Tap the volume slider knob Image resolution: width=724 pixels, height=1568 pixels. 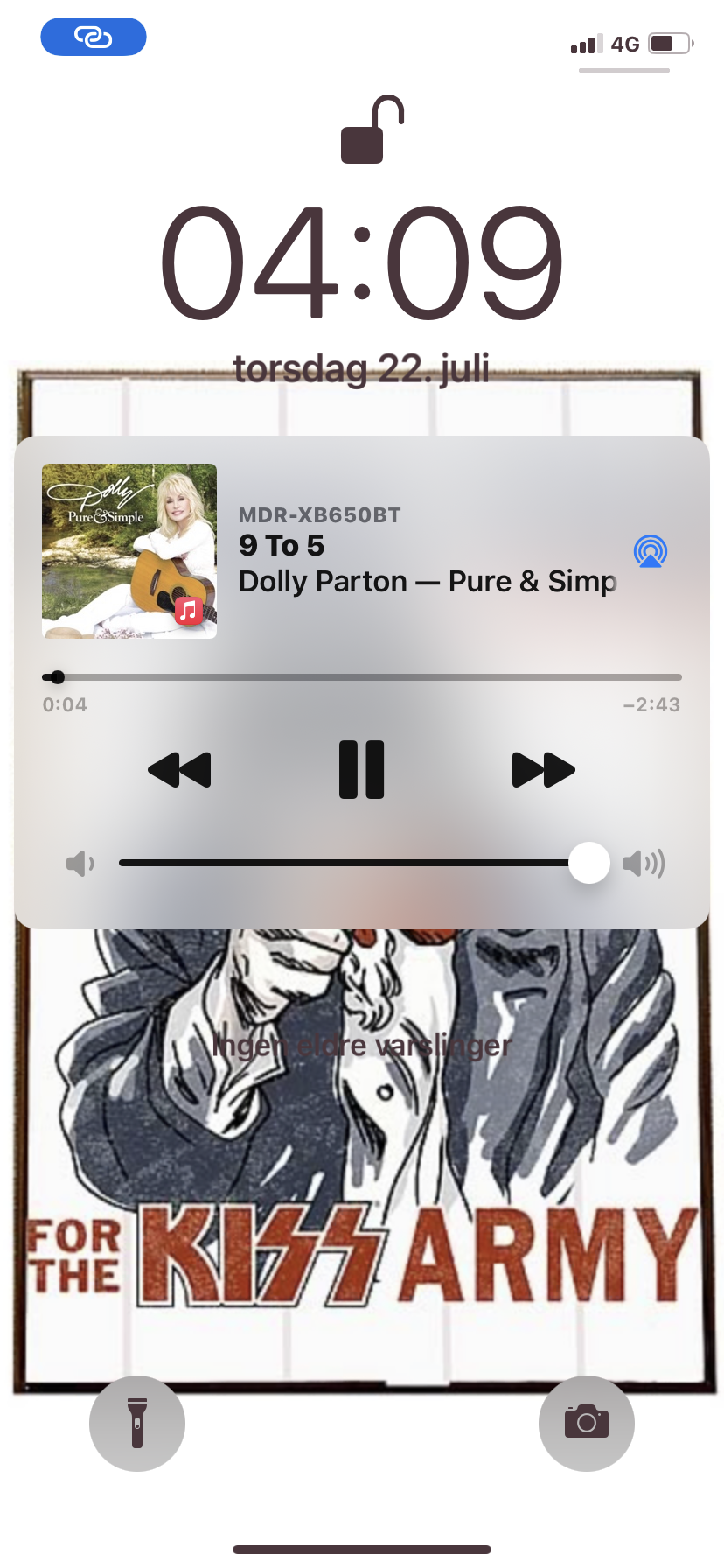(x=589, y=863)
